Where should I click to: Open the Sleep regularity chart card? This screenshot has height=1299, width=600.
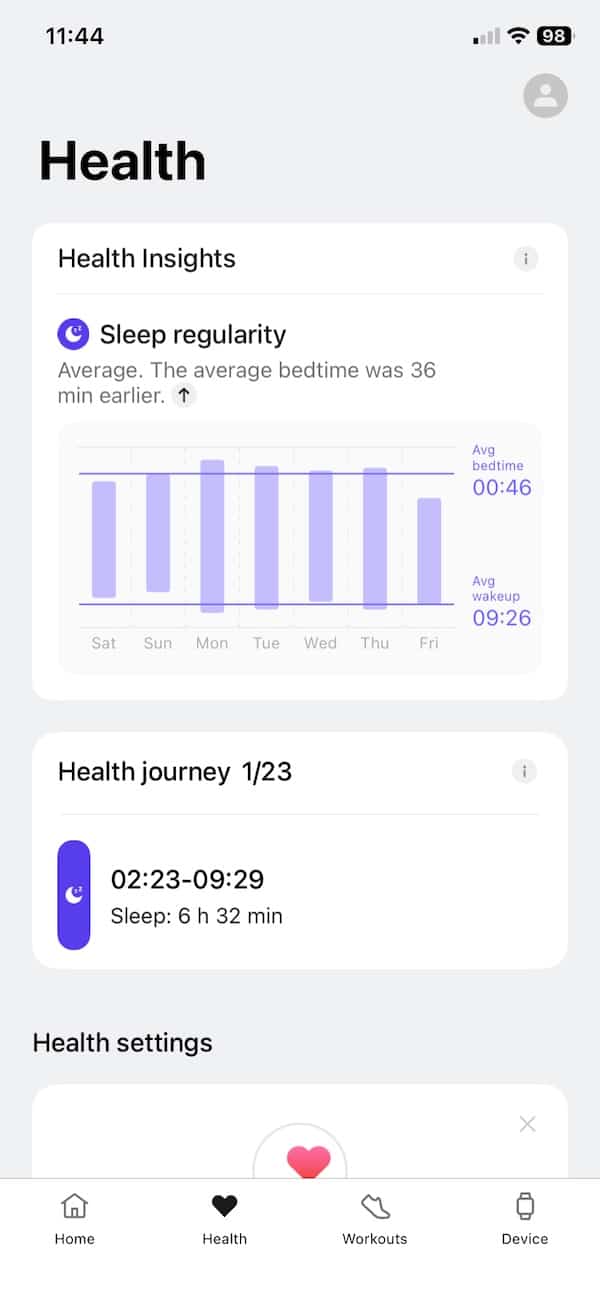click(x=300, y=547)
